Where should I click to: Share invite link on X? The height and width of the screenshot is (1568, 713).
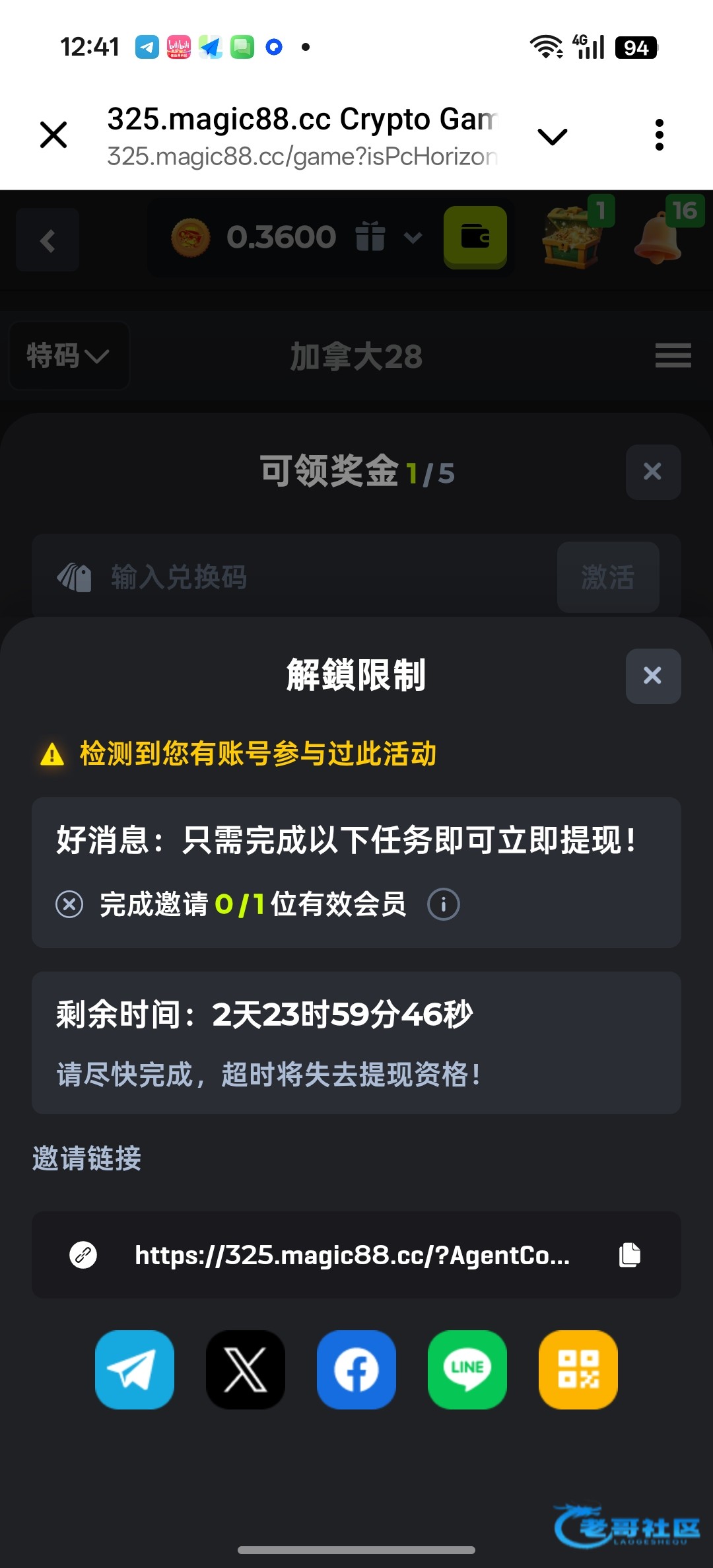click(x=246, y=1370)
